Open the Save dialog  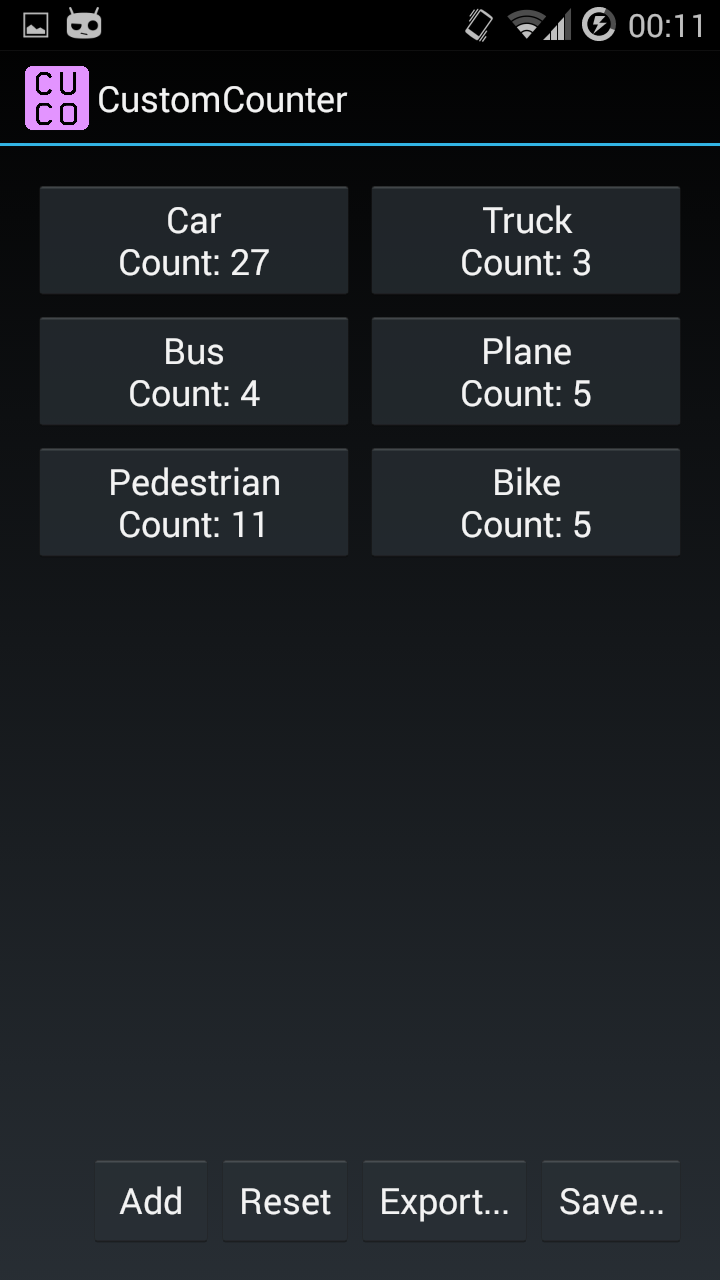coord(611,1201)
